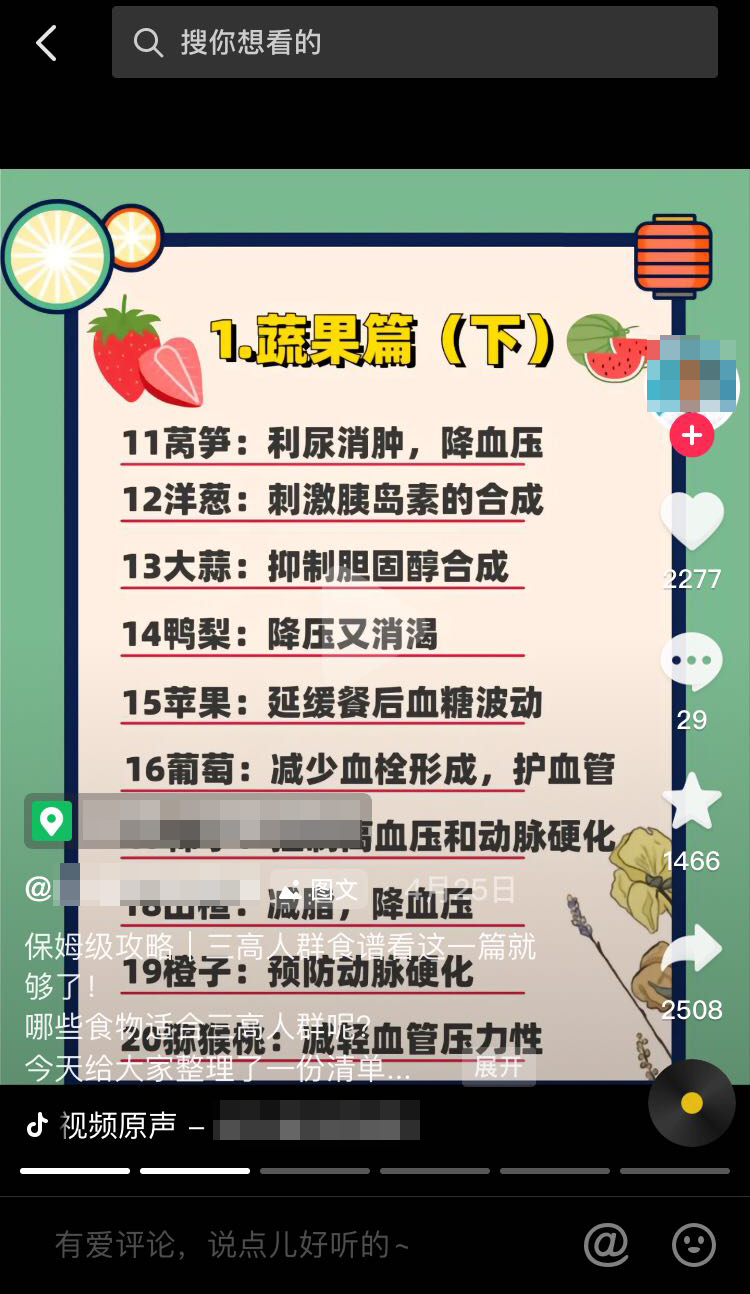Go back with the arrow

(46, 43)
